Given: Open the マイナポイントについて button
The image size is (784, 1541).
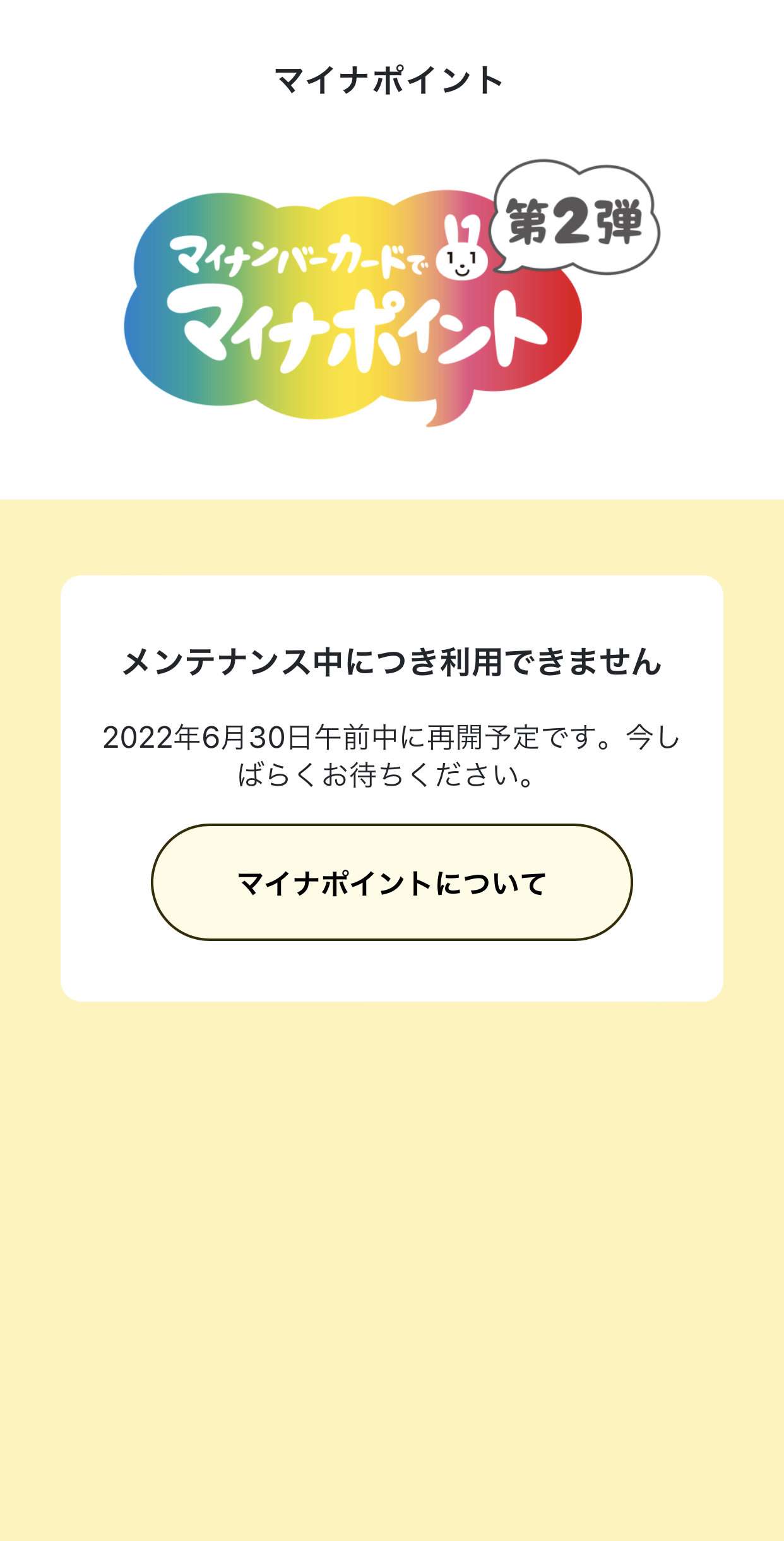Looking at the screenshot, I should coord(391,882).
